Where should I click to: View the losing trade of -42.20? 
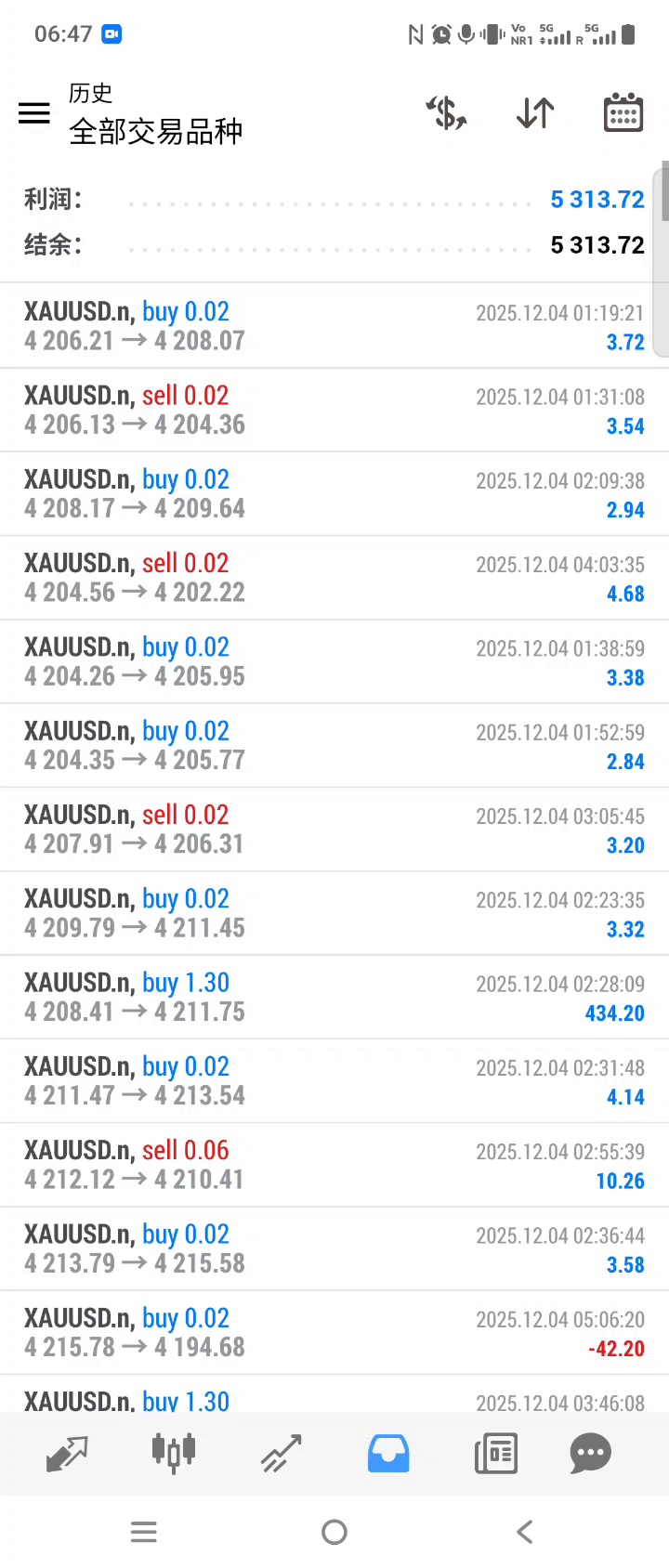click(x=334, y=1332)
